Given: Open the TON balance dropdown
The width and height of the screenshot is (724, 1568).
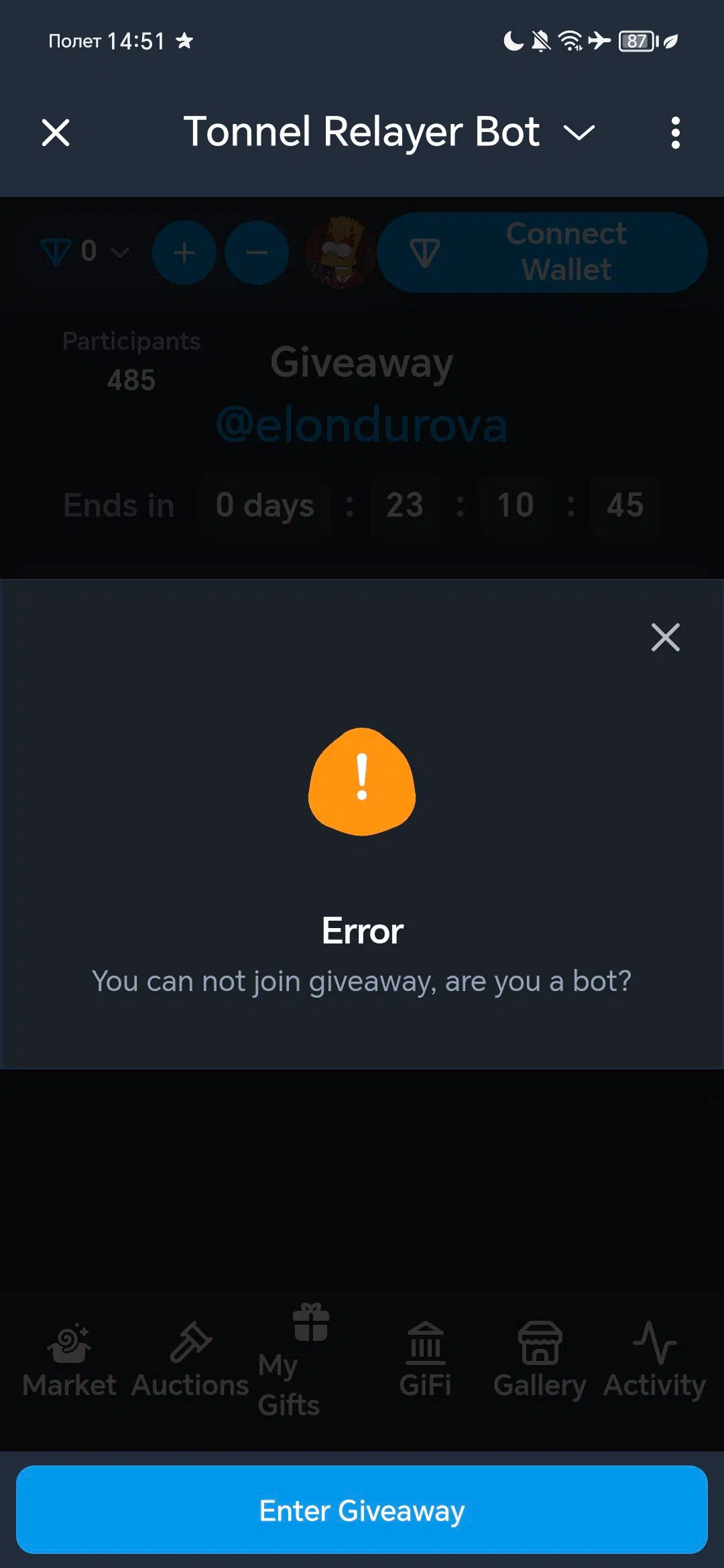Looking at the screenshot, I should tap(85, 252).
